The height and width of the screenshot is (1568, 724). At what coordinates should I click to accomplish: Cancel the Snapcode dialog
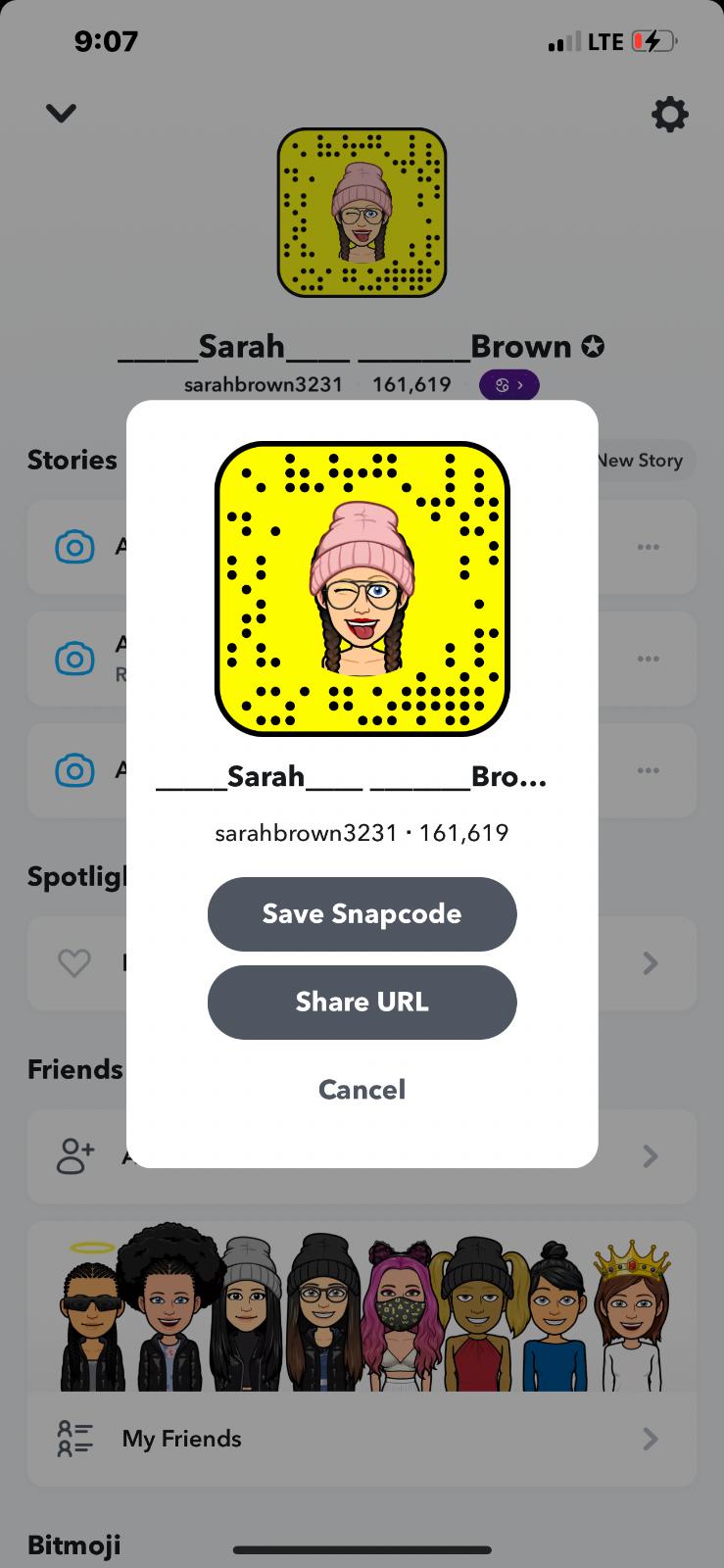point(362,1090)
